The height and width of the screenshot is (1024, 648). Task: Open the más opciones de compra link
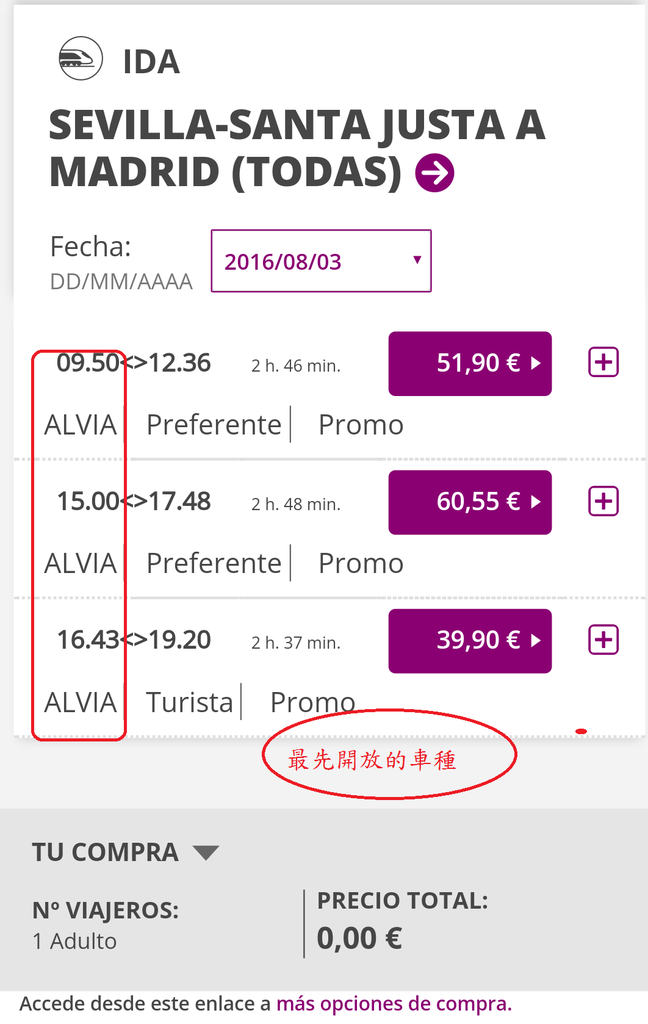click(394, 1003)
